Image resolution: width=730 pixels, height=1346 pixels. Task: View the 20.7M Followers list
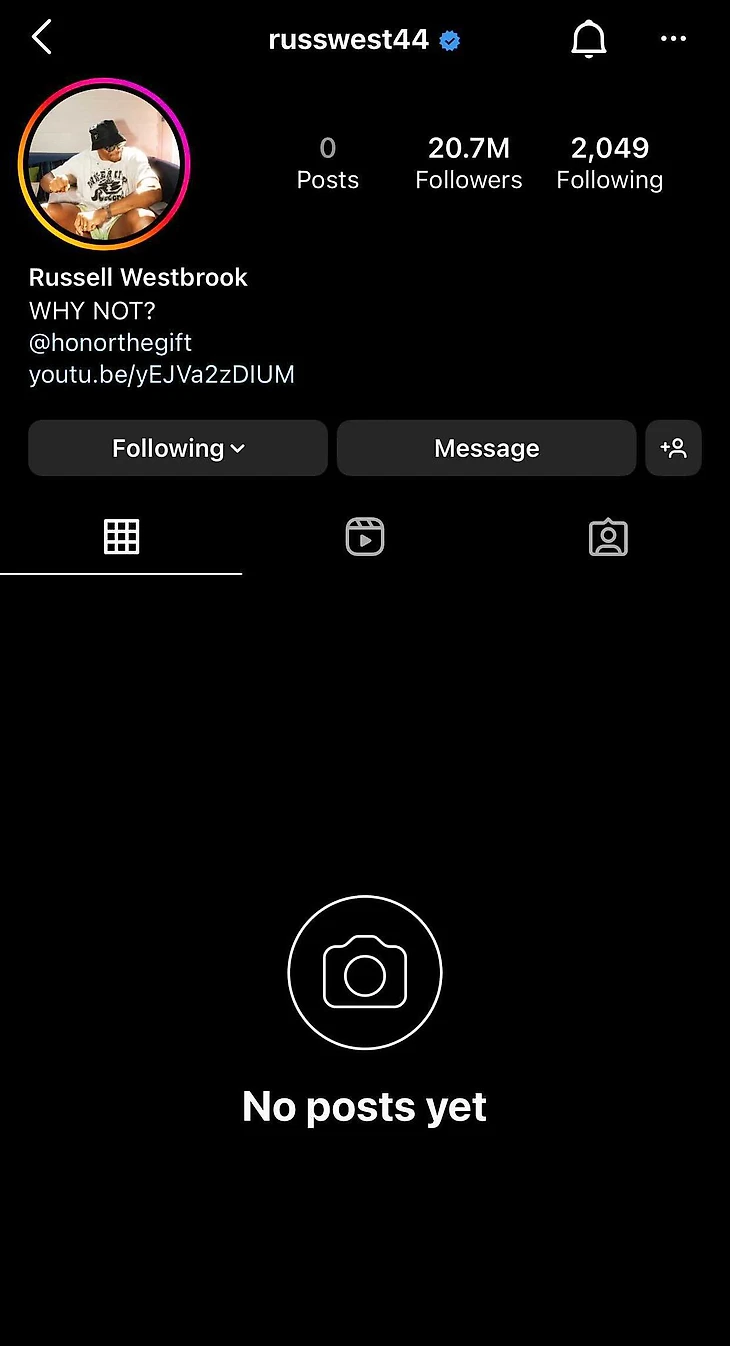pyautogui.click(x=468, y=163)
